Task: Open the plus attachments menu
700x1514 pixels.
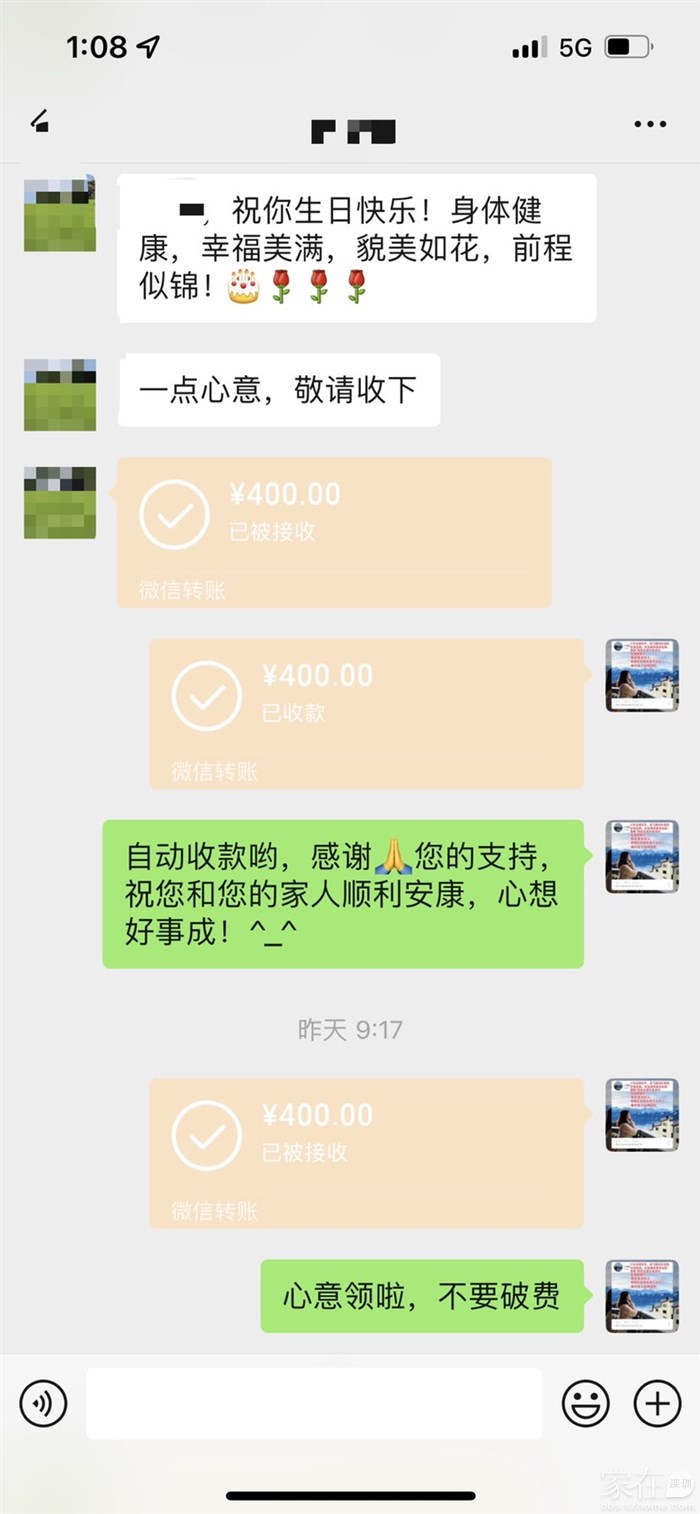Action: click(x=657, y=1403)
